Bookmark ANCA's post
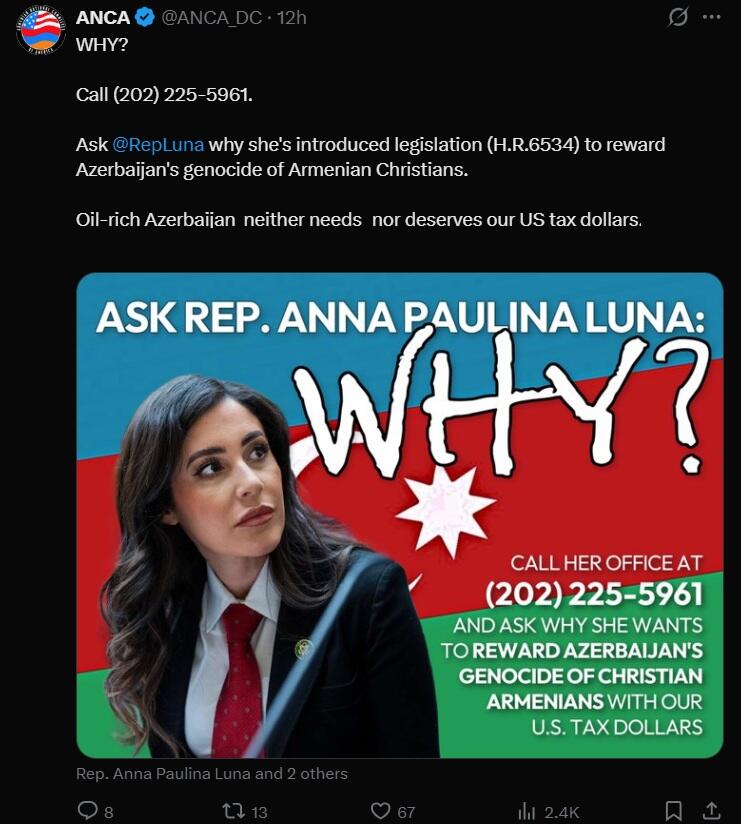This screenshot has width=741, height=824. pyautogui.click(x=674, y=810)
